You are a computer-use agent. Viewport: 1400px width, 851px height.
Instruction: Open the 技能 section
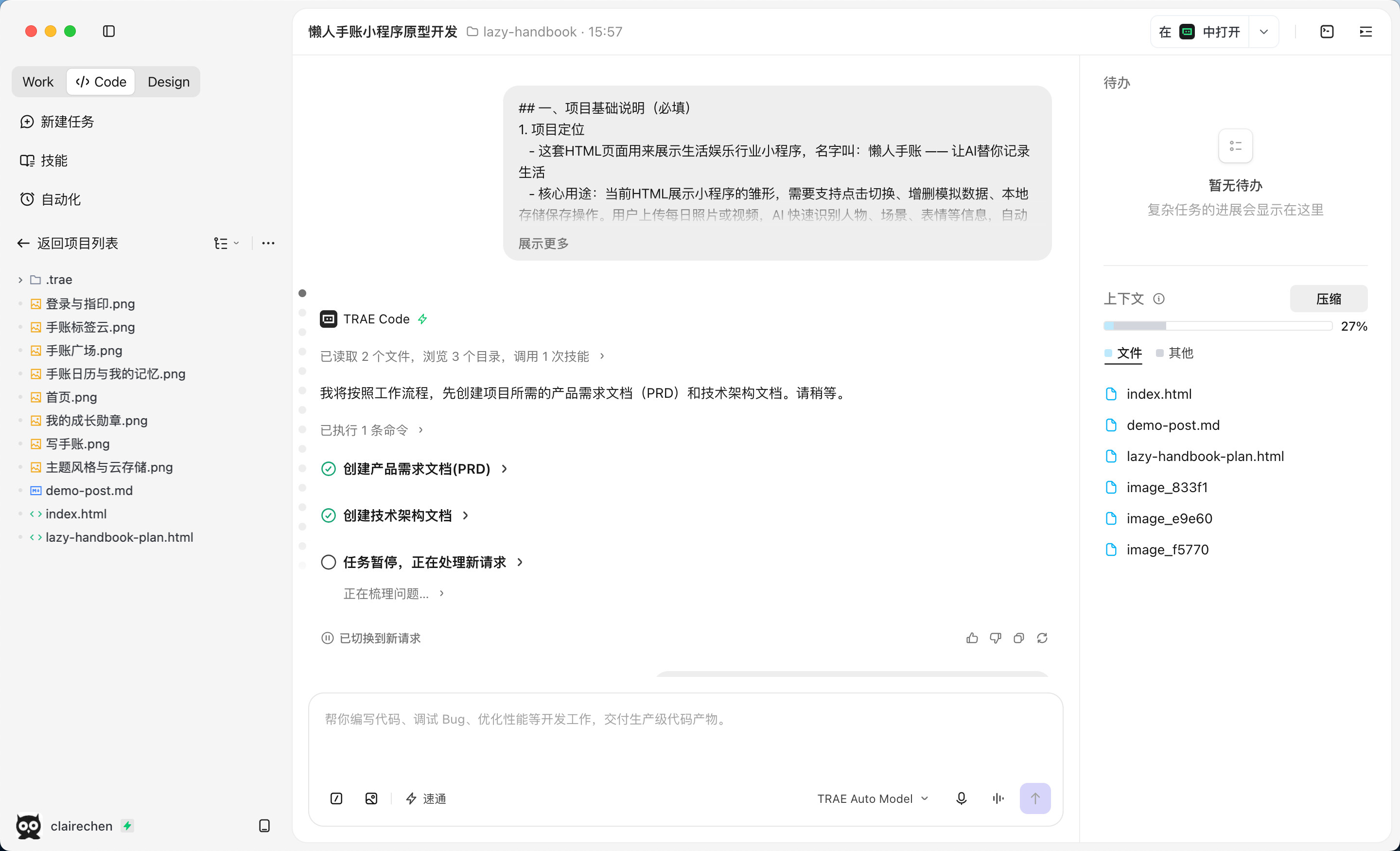(44, 161)
